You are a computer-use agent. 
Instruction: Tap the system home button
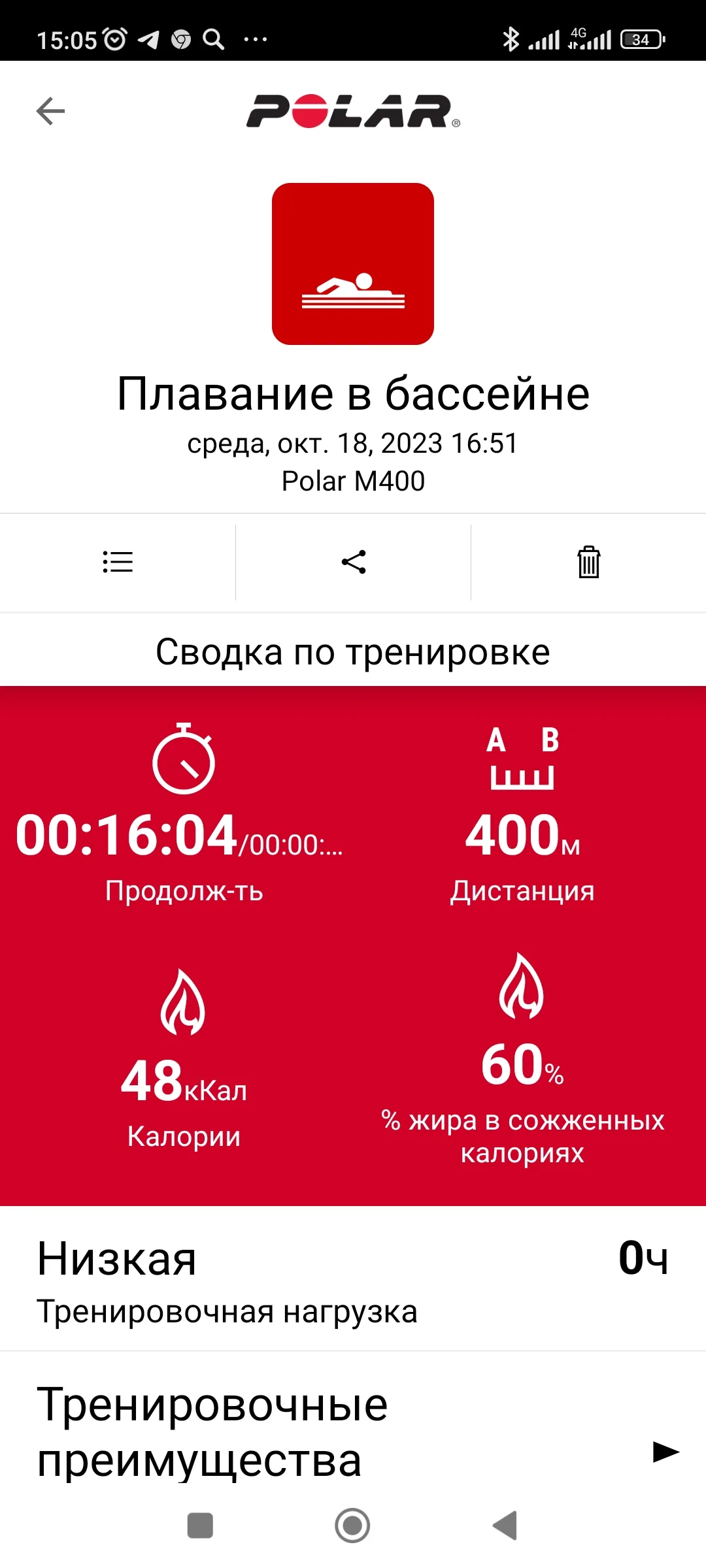[x=352, y=1526]
